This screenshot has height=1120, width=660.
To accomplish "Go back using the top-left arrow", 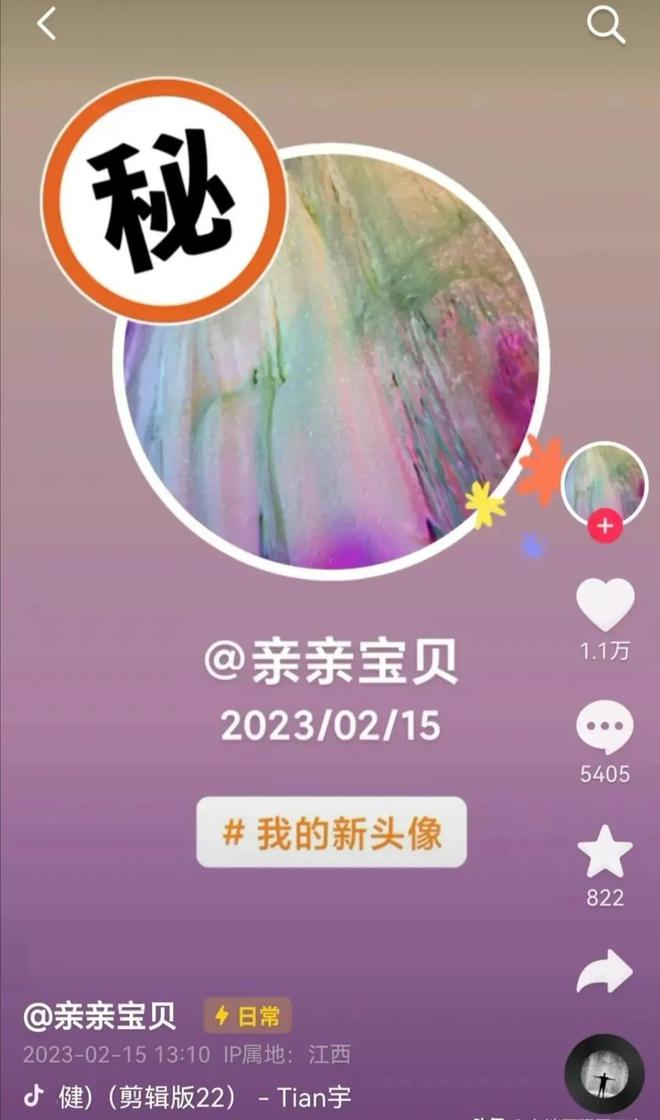I will pyautogui.click(x=46, y=24).
